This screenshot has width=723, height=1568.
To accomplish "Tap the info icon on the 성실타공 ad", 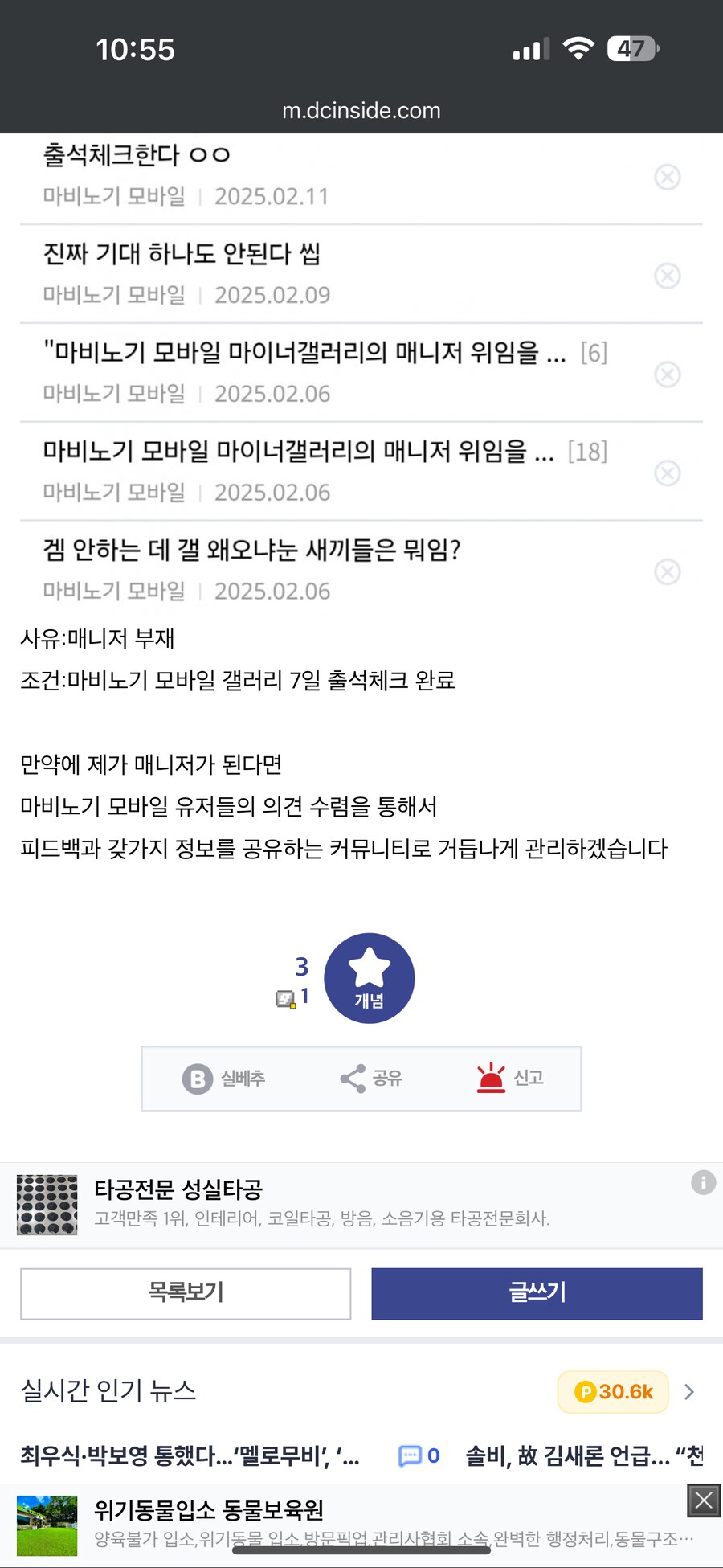I will coord(703,1183).
